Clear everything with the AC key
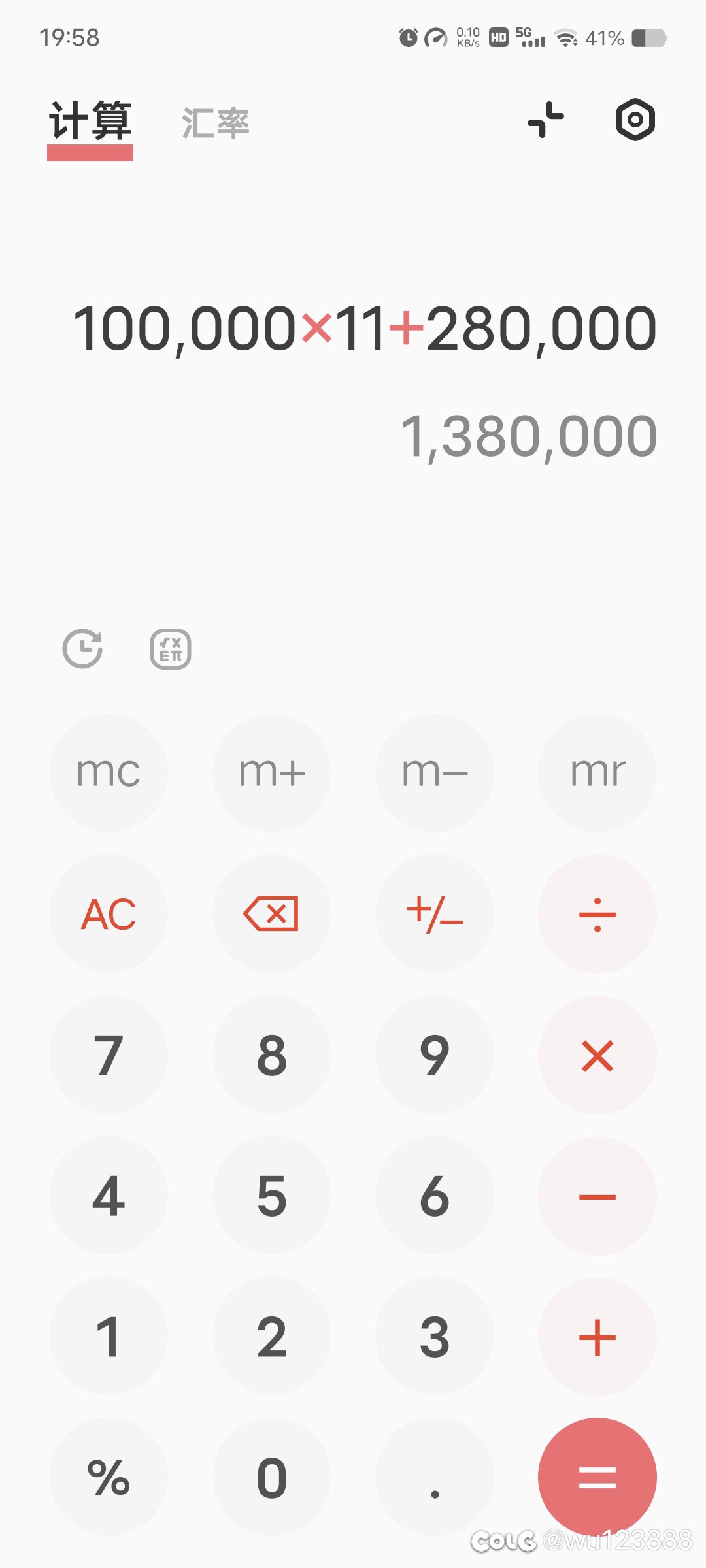 pos(109,913)
